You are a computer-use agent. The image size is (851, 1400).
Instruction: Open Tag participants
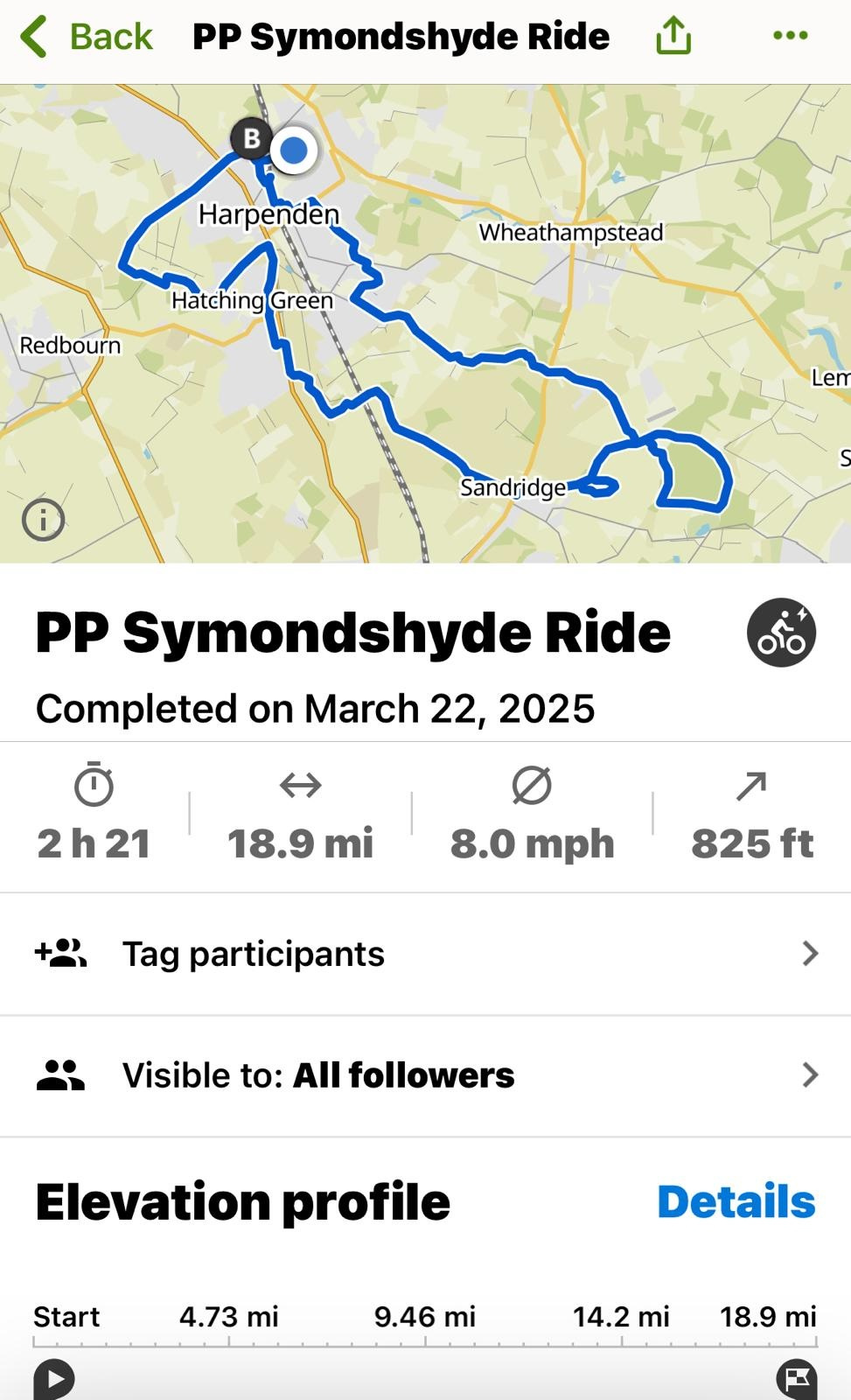425,954
